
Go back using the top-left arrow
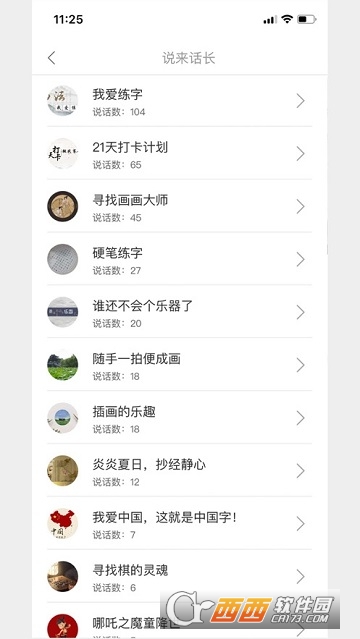(51, 58)
